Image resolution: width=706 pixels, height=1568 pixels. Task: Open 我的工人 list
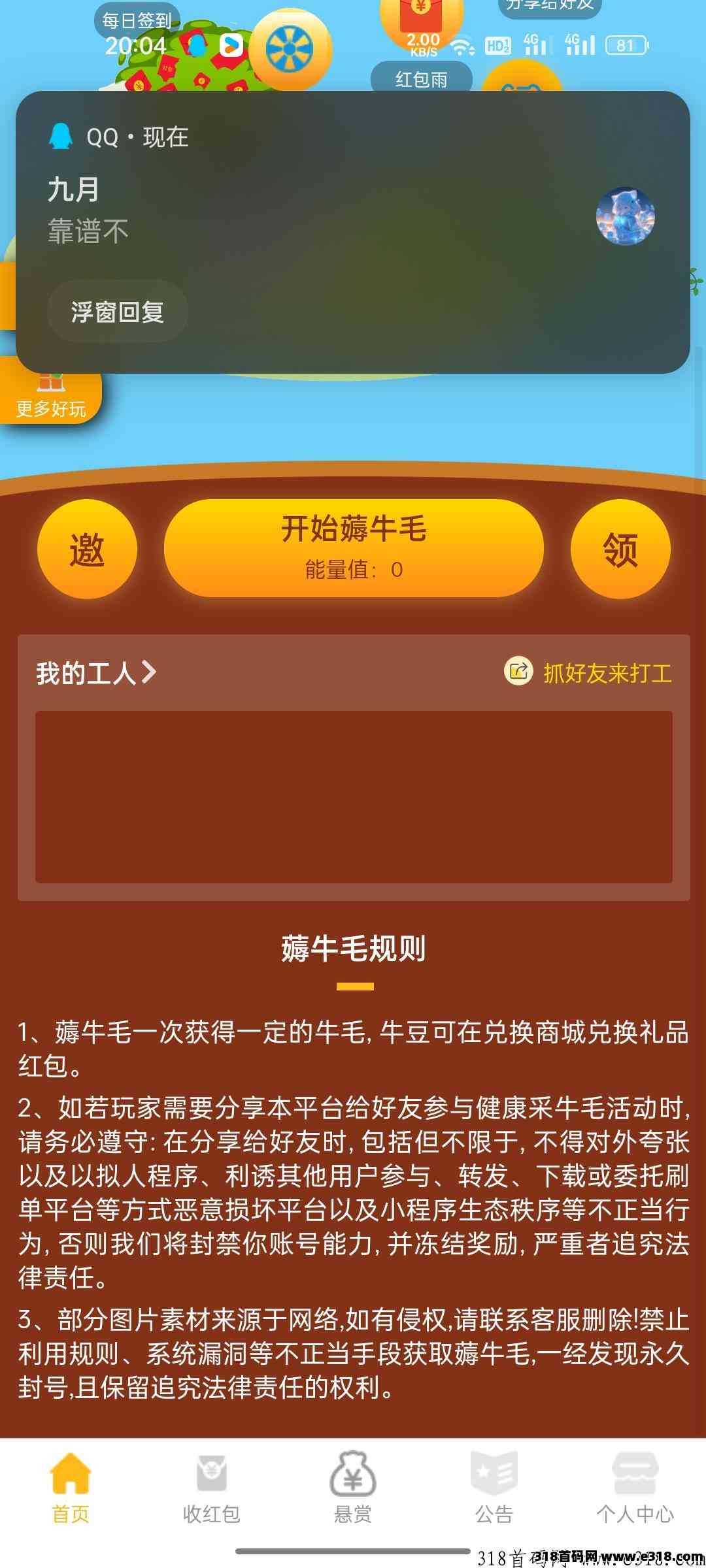pos(96,673)
